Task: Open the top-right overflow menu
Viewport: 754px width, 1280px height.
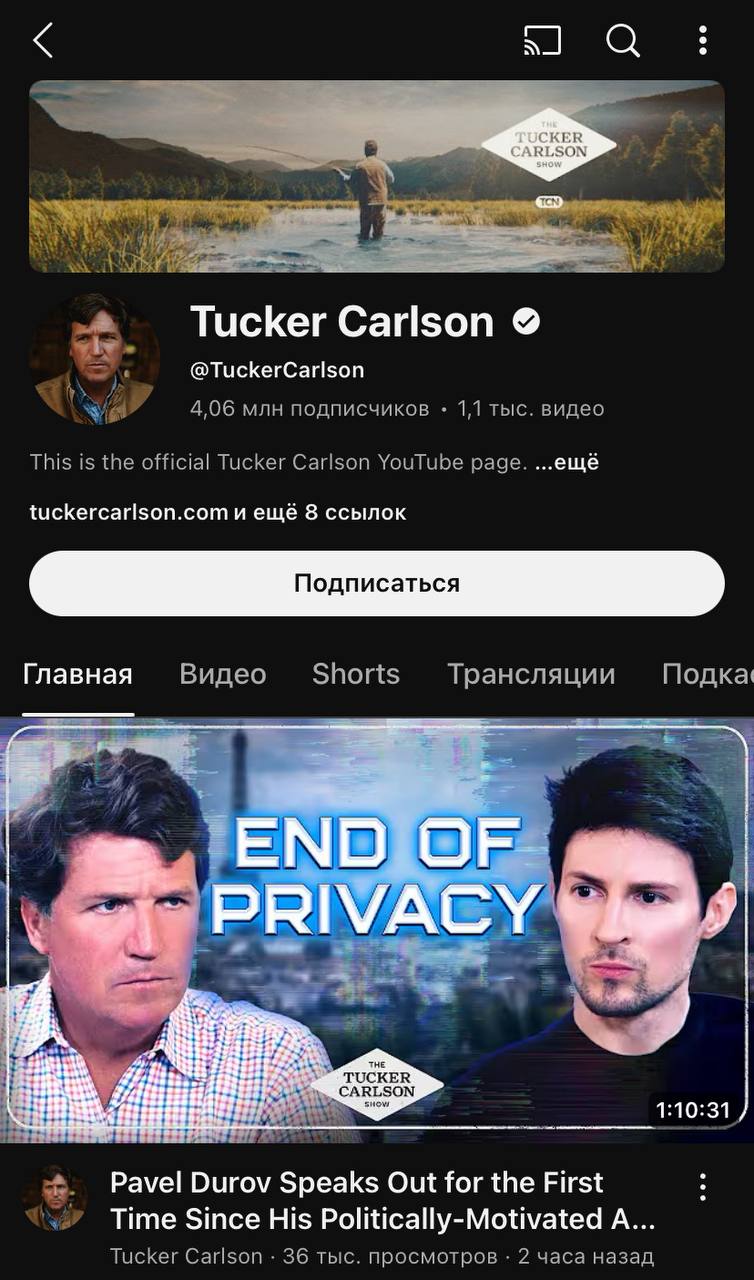Action: pyautogui.click(x=703, y=41)
